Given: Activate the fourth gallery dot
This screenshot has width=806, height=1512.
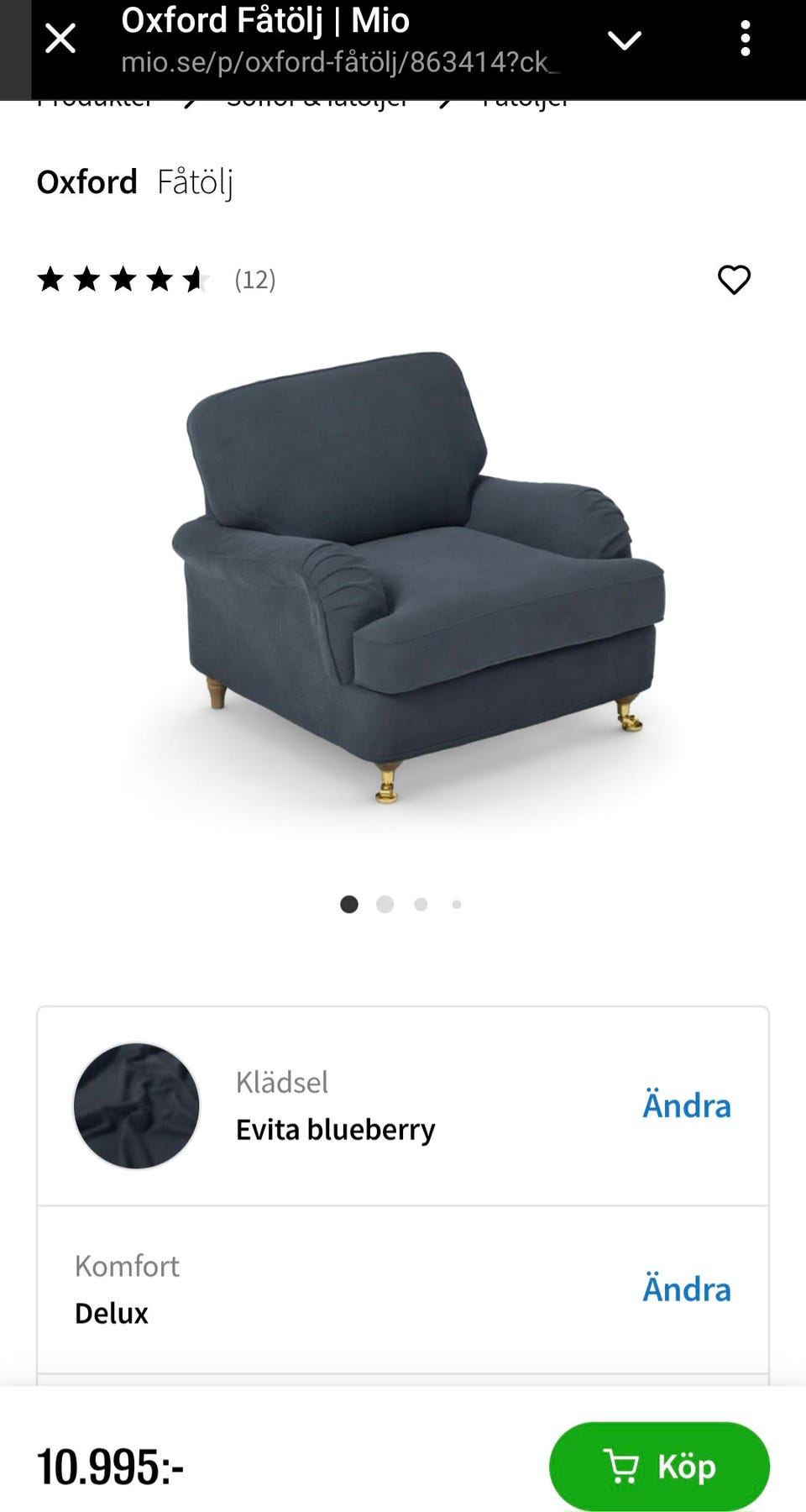Looking at the screenshot, I should [x=457, y=905].
